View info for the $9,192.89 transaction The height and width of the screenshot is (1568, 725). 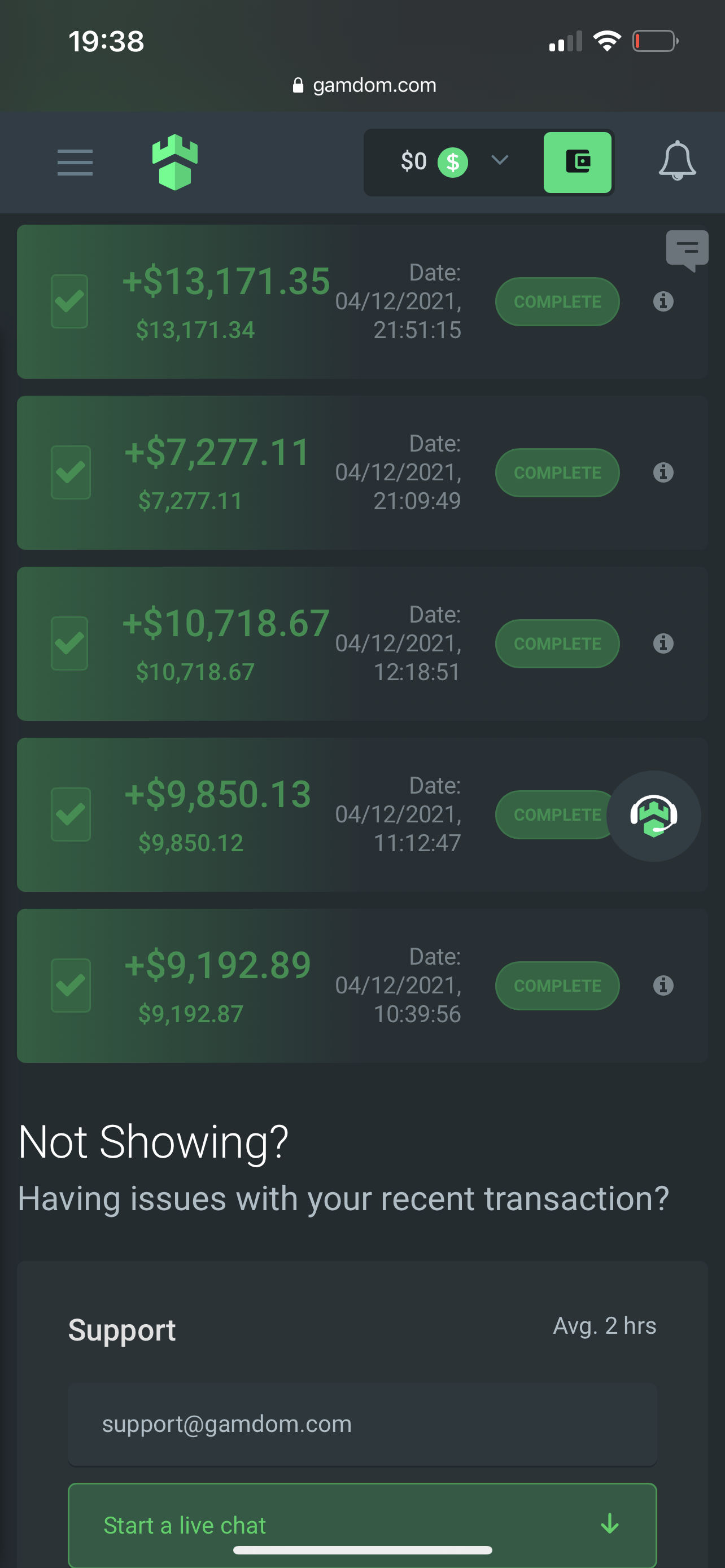pos(663,986)
